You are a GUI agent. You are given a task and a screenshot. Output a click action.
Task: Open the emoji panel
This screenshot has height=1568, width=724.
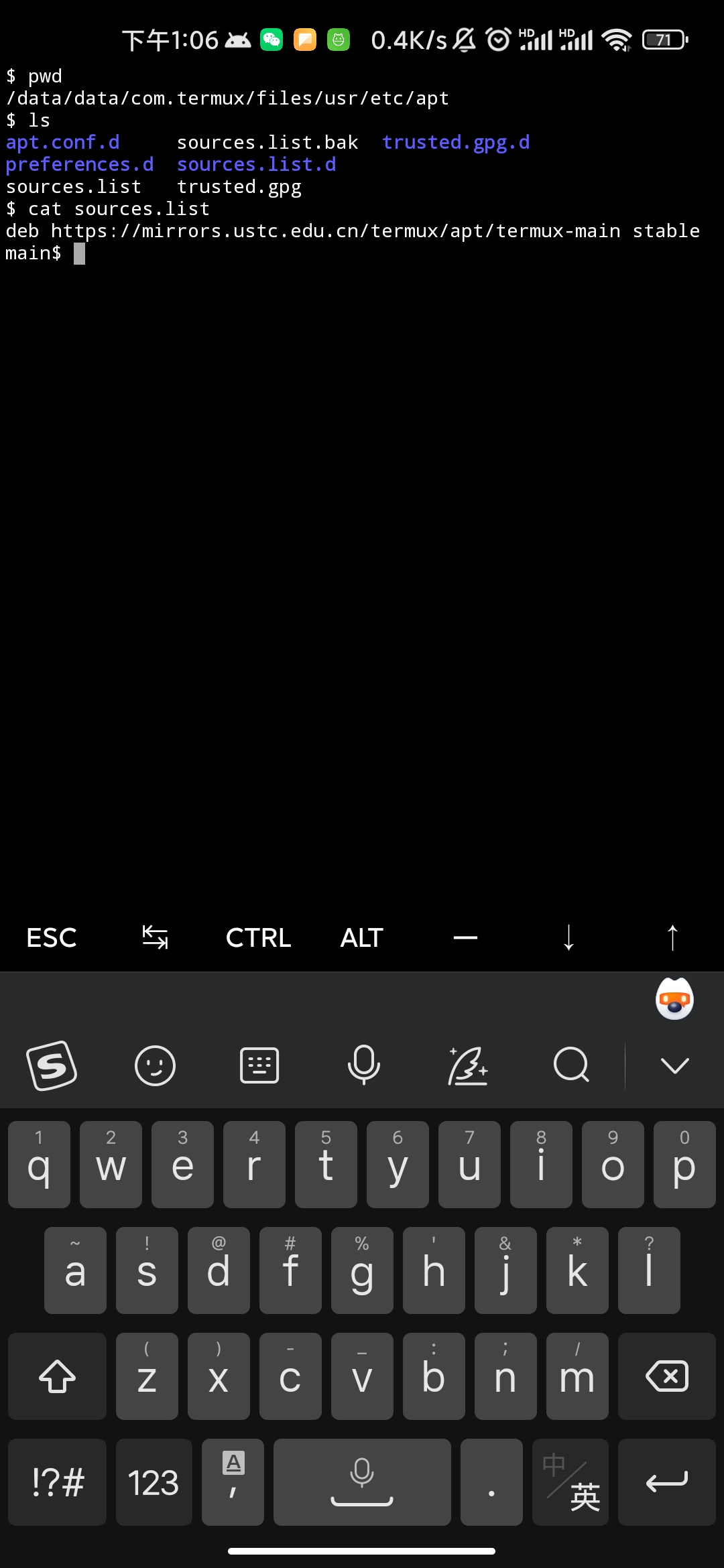[155, 1065]
